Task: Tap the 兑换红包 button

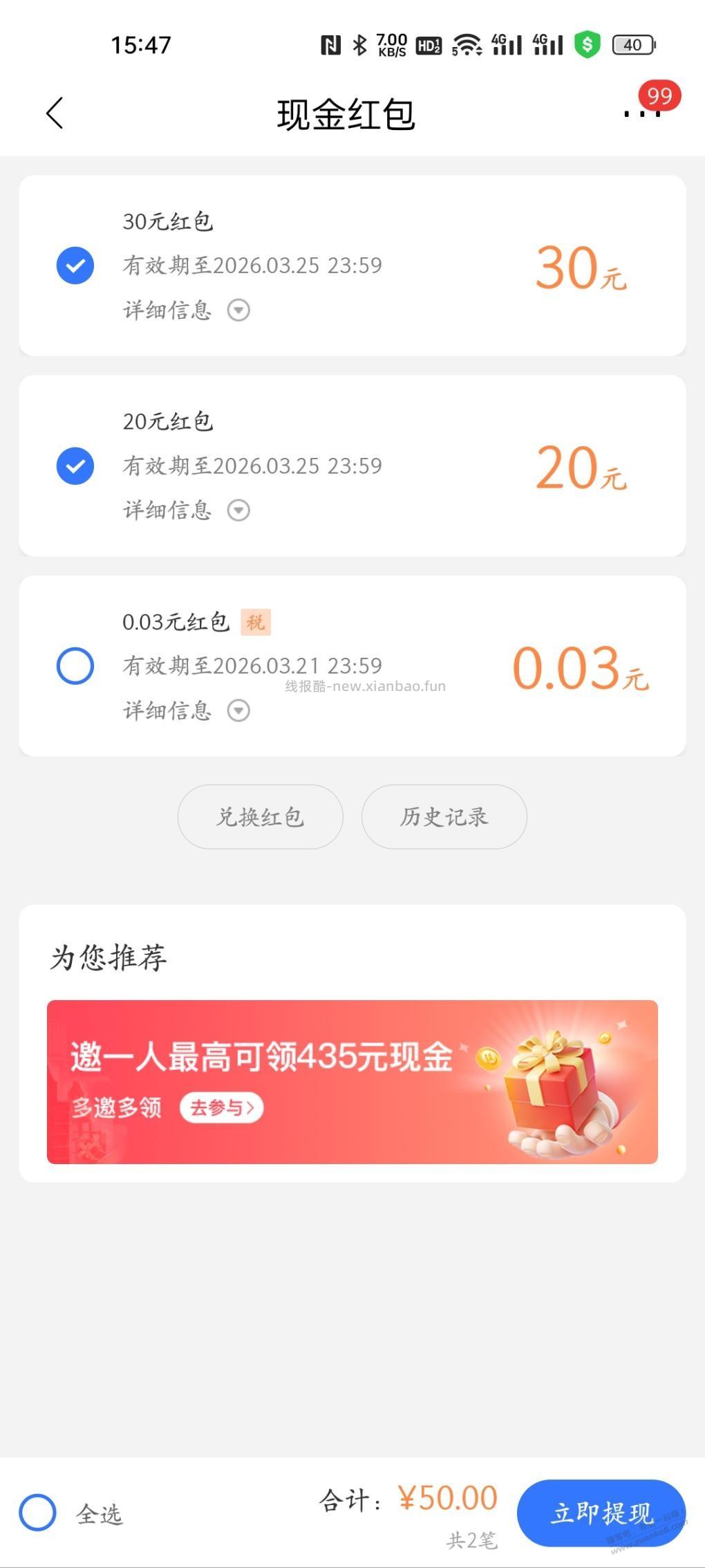Action: (x=261, y=817)
